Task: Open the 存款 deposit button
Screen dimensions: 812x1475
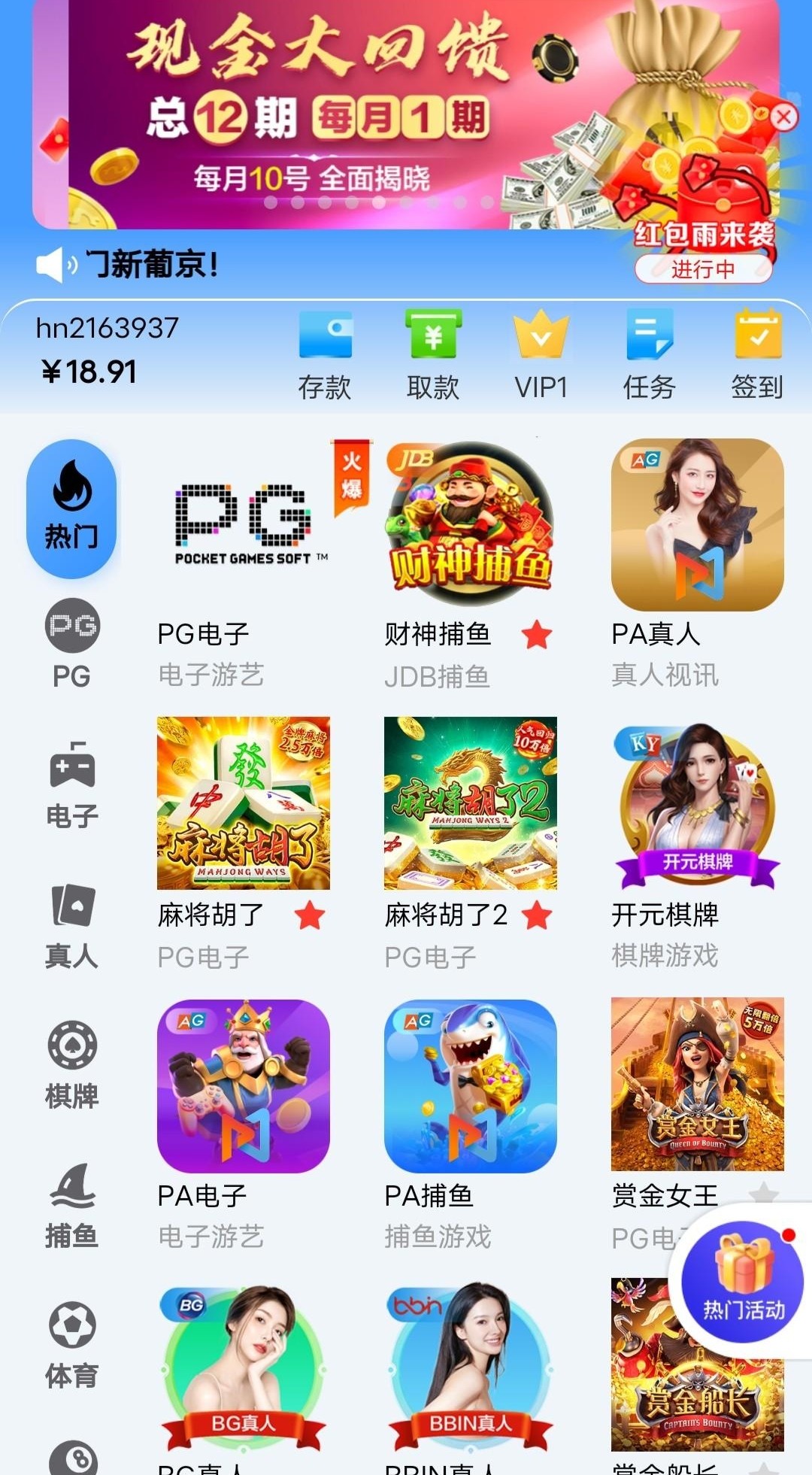Action: (x=325, y=354)
